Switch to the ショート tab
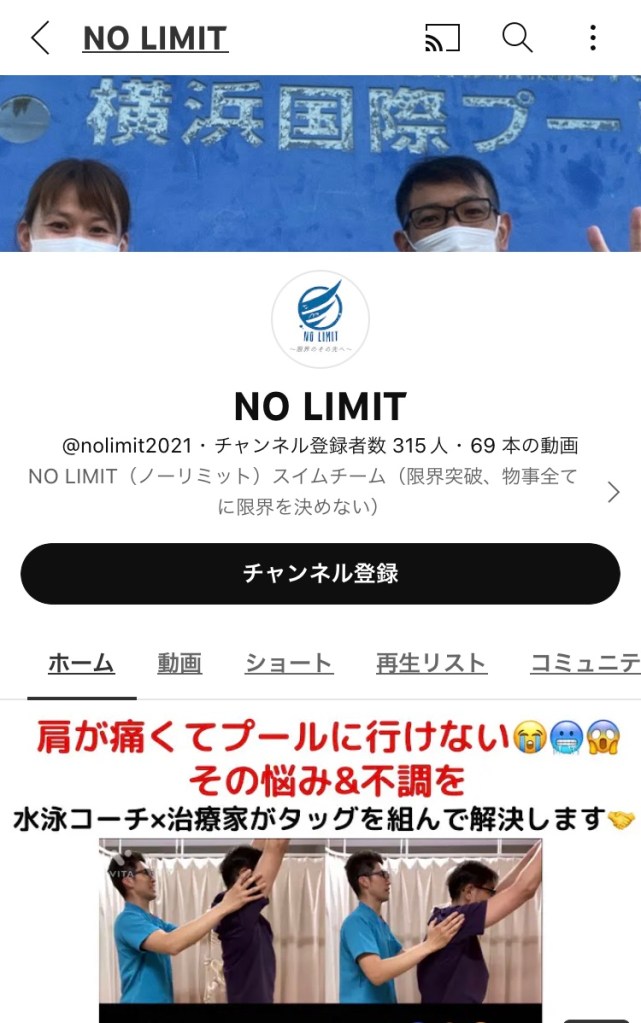This screenshot has width=641, height=1023. [289, 663]
